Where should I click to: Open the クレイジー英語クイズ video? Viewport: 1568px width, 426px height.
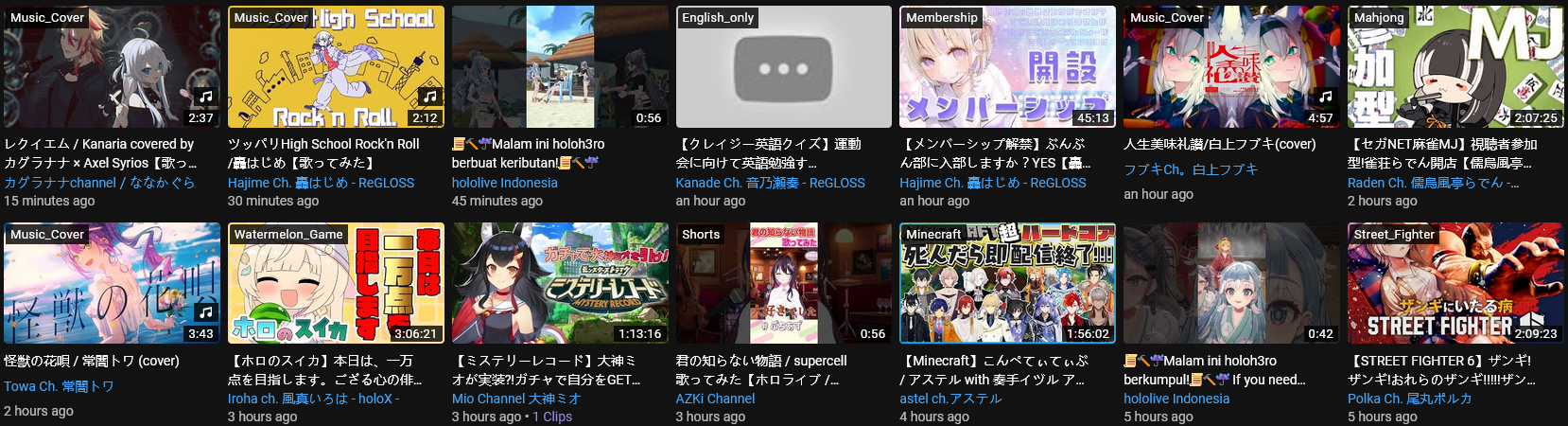784,68
